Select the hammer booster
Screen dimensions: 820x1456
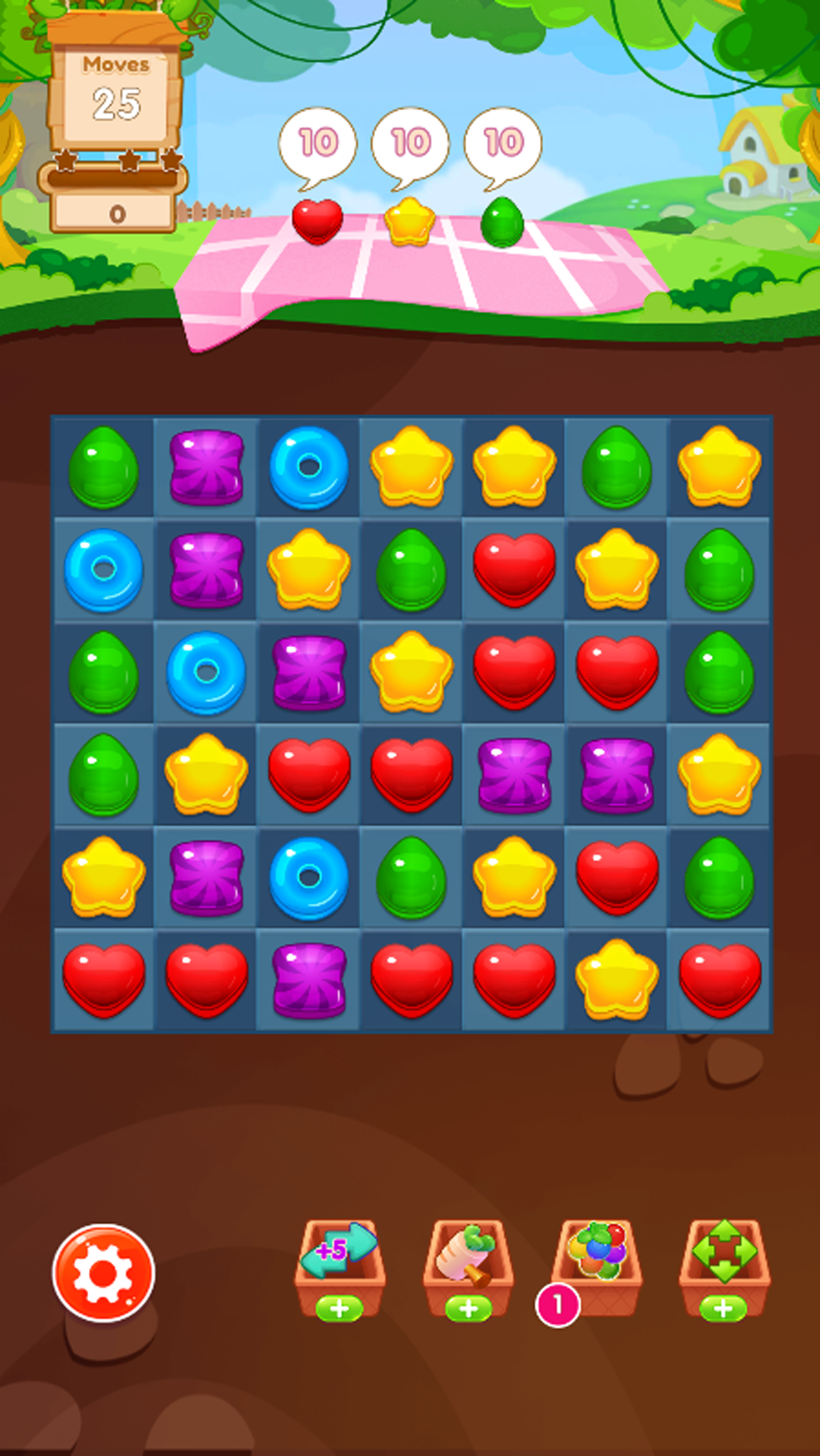pyautogui.click(x=468, y=1269)
